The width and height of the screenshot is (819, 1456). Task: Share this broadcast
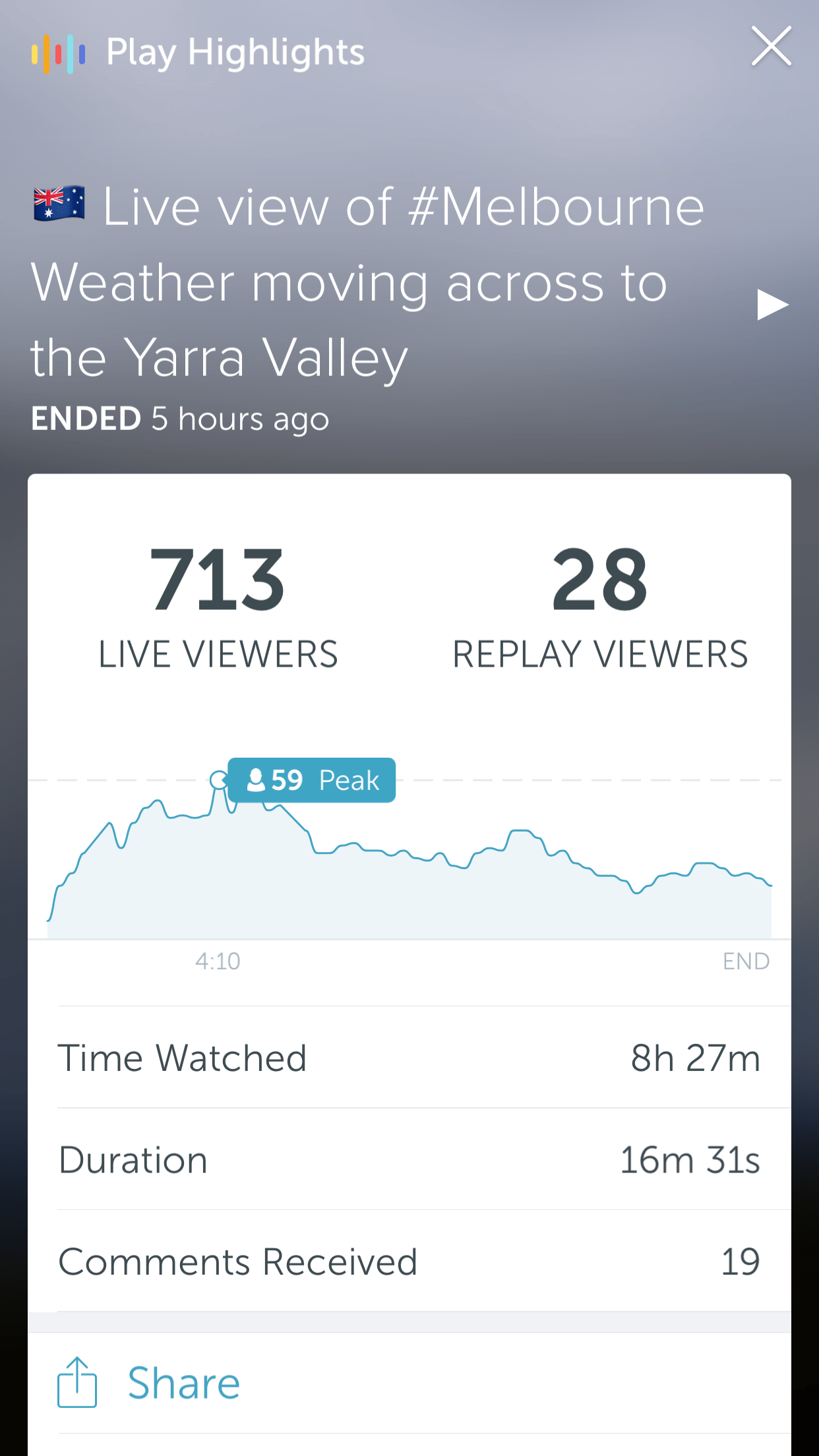point(150,1383)
